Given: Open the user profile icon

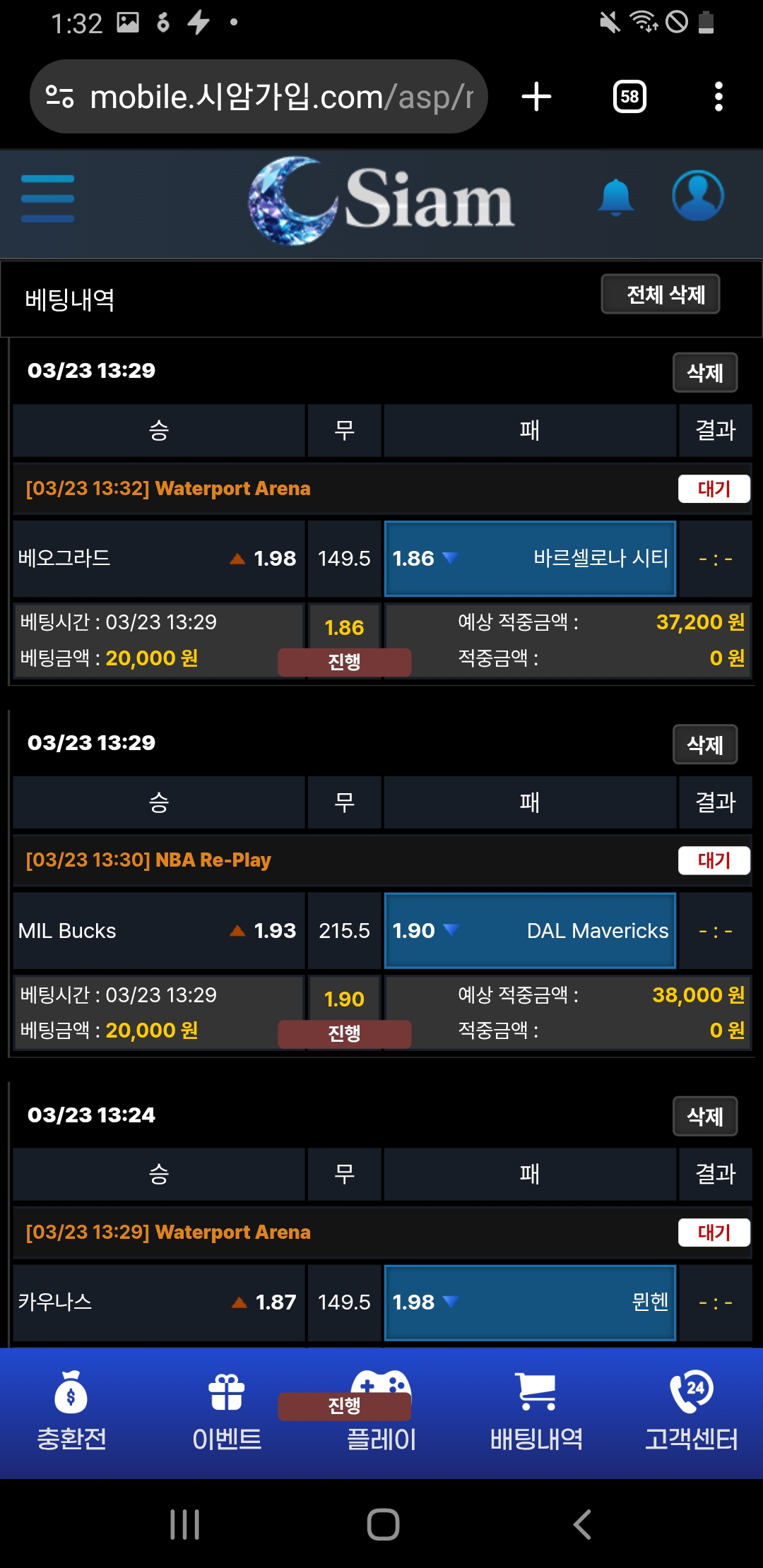Looking at the screenshot, I should click(697, 196).
